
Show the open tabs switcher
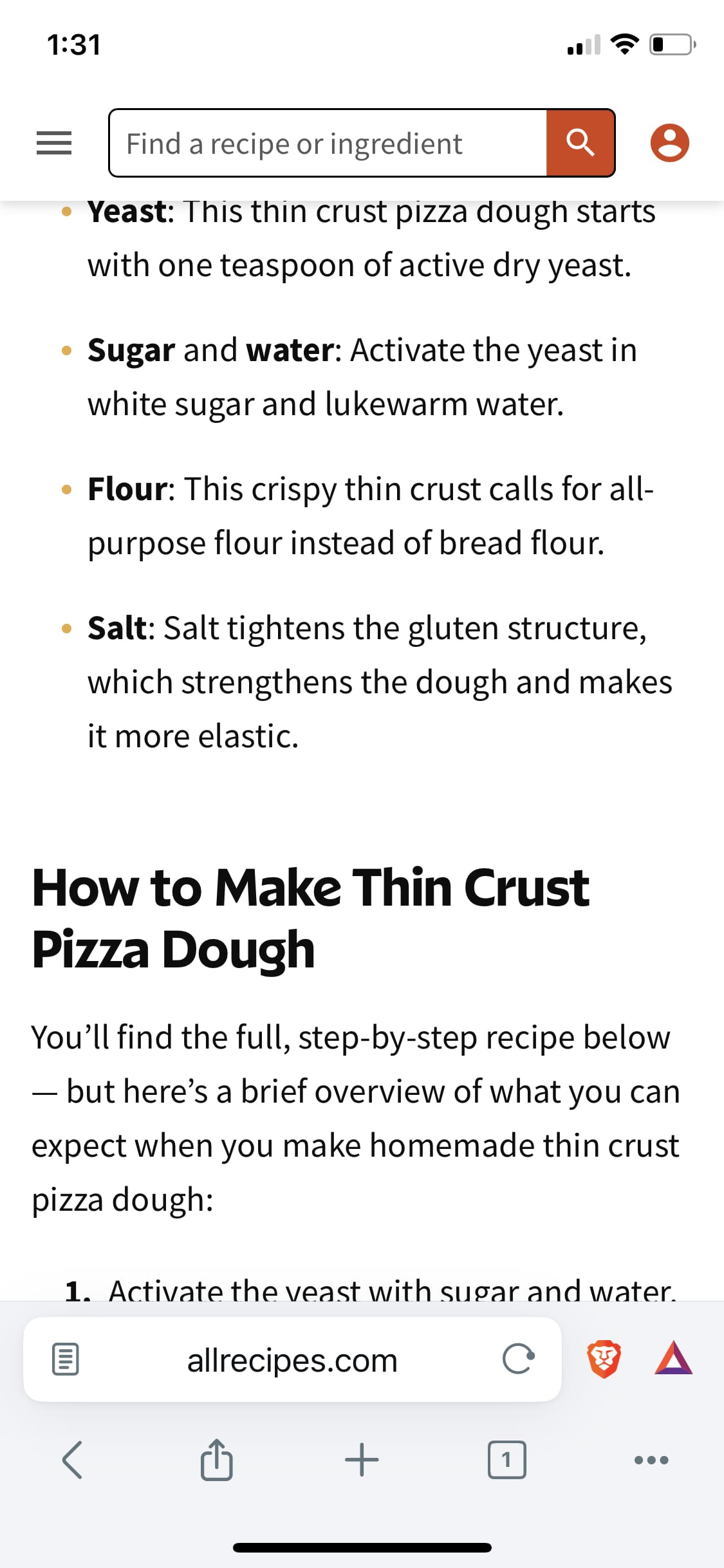[x=506, y=1459]
